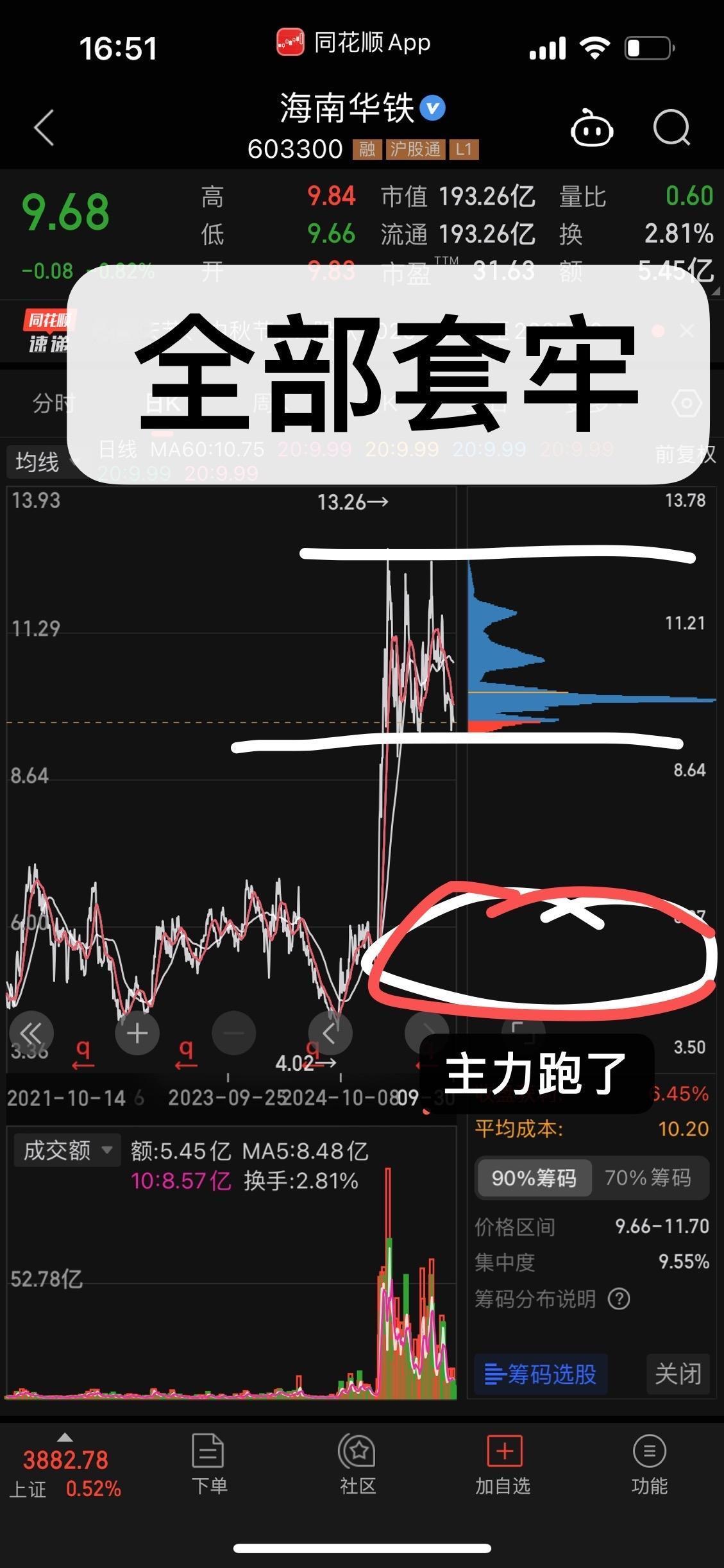
Task: Go back from the stock detail page
Action: pos(44,128)
